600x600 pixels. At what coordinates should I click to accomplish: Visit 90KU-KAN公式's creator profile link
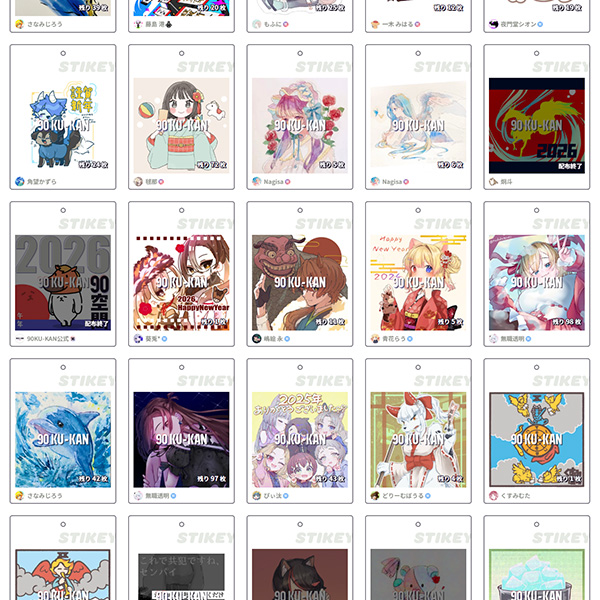click(52, 339)
